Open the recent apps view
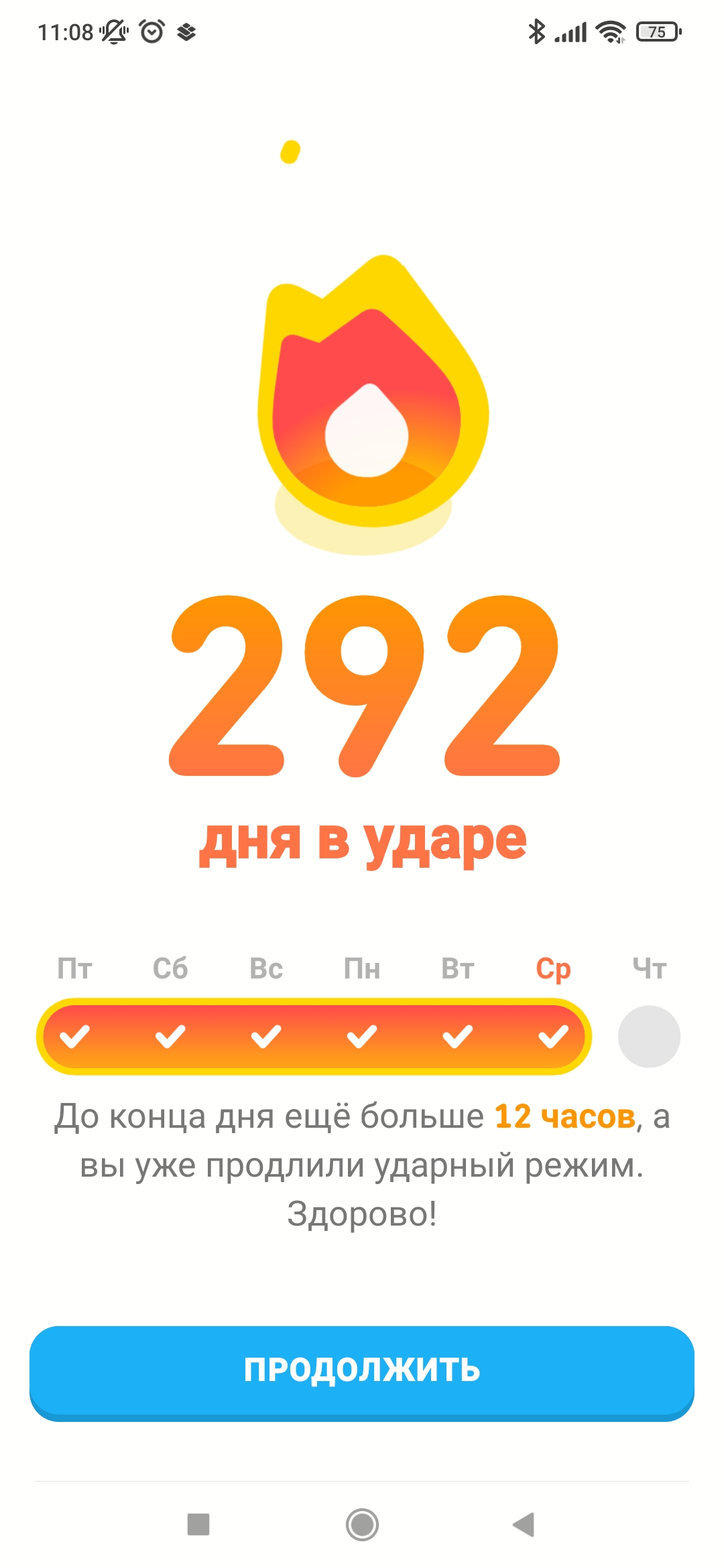 coord(198,1524)
